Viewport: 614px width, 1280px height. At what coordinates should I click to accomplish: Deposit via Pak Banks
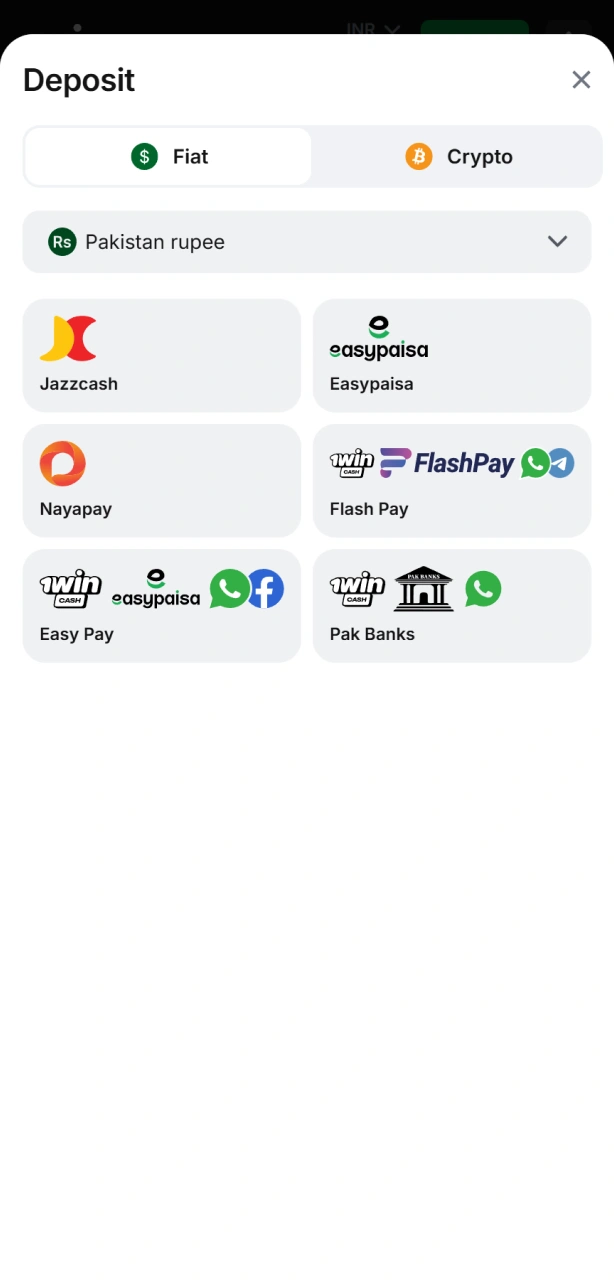click(451, 605)
